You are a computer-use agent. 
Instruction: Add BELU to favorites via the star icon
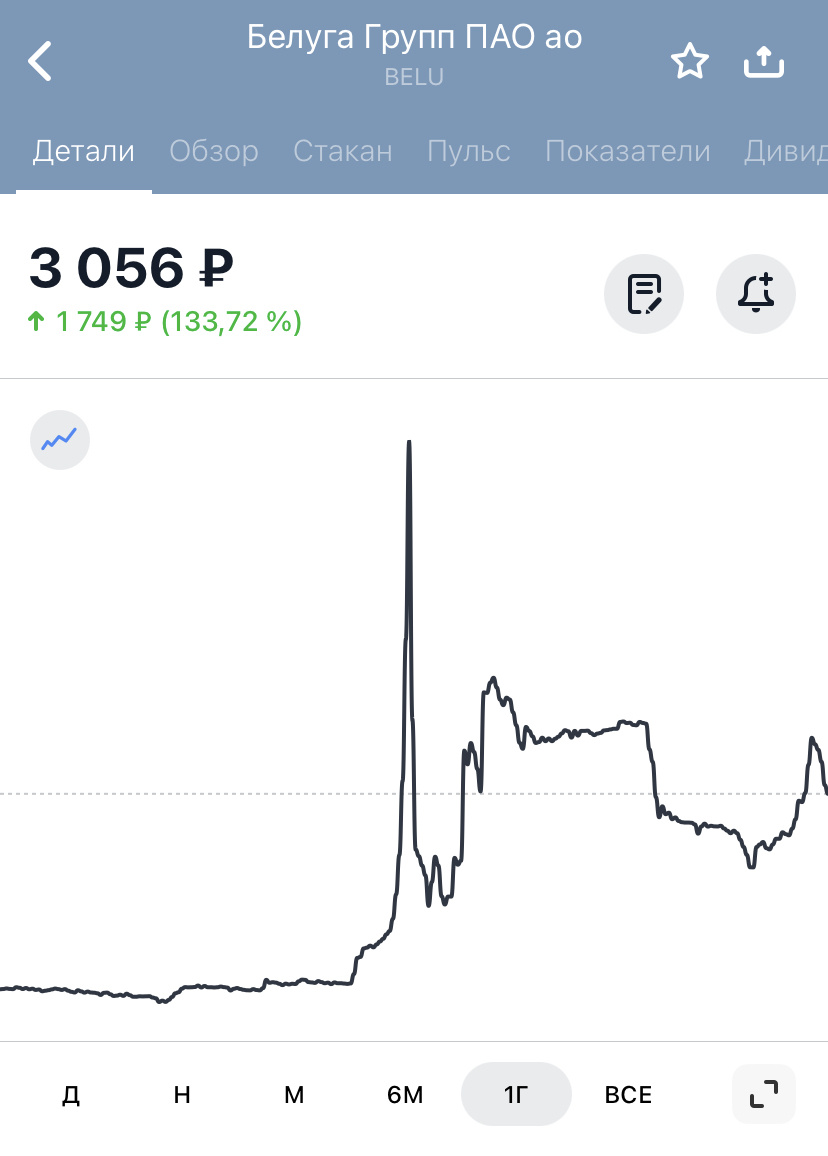[690, 61]
